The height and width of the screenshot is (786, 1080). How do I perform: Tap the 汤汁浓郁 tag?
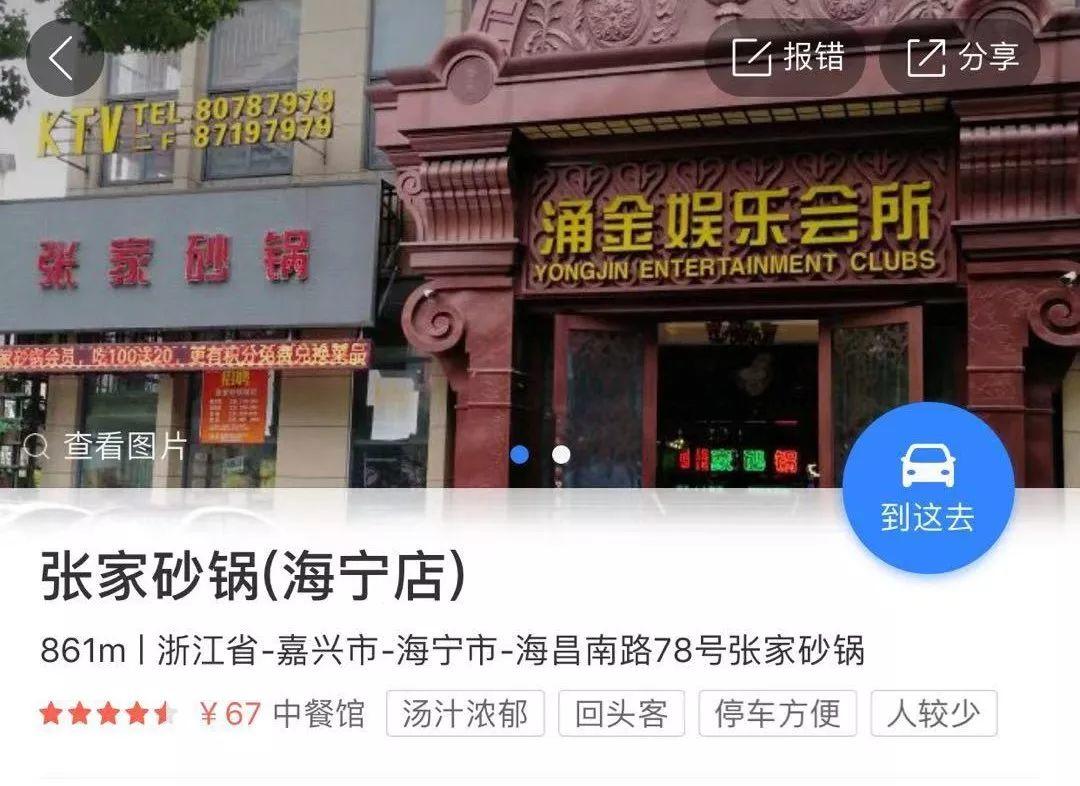click(465, 714)
